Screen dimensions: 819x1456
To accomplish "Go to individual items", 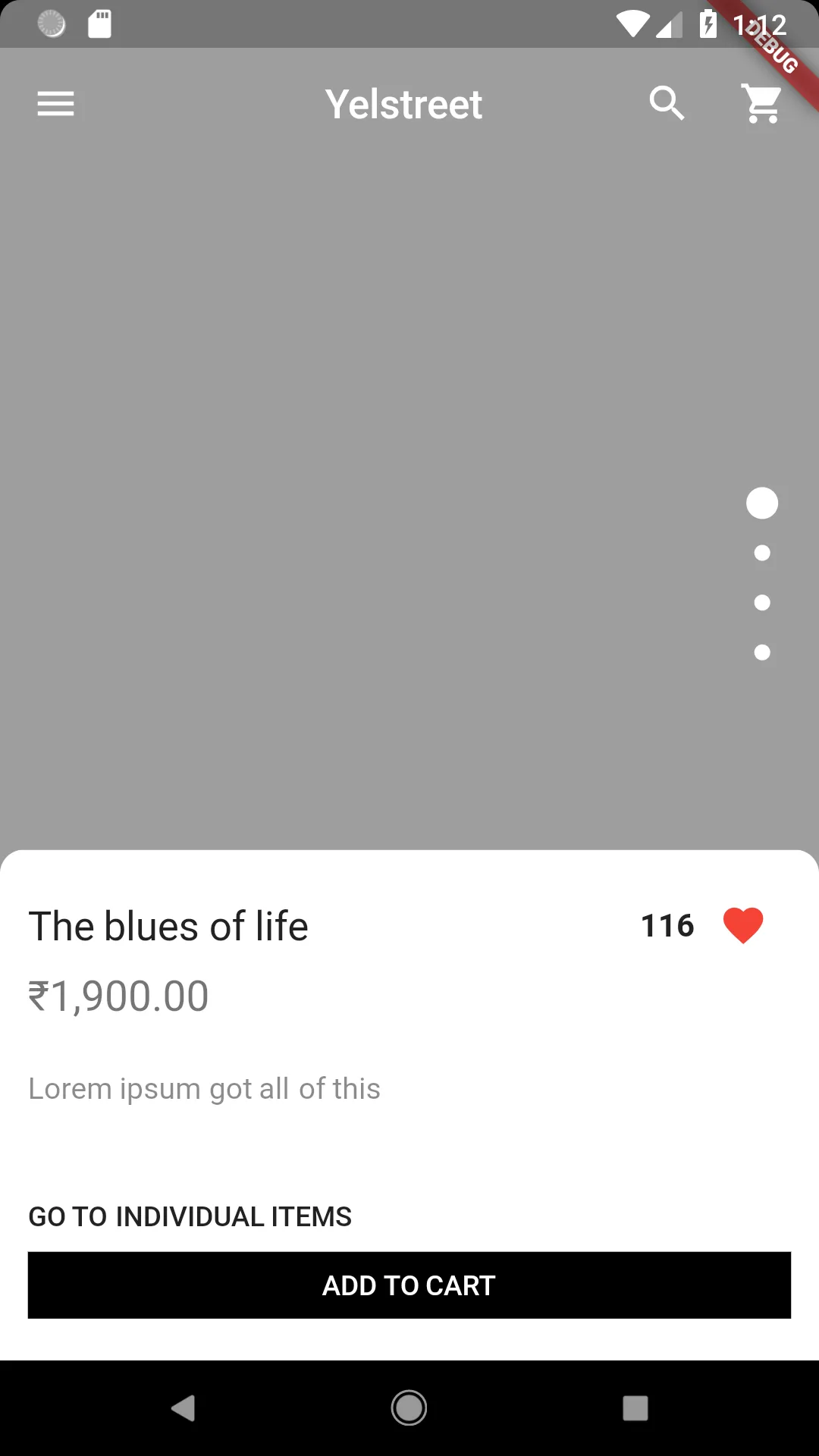I will click(190, 1216).
